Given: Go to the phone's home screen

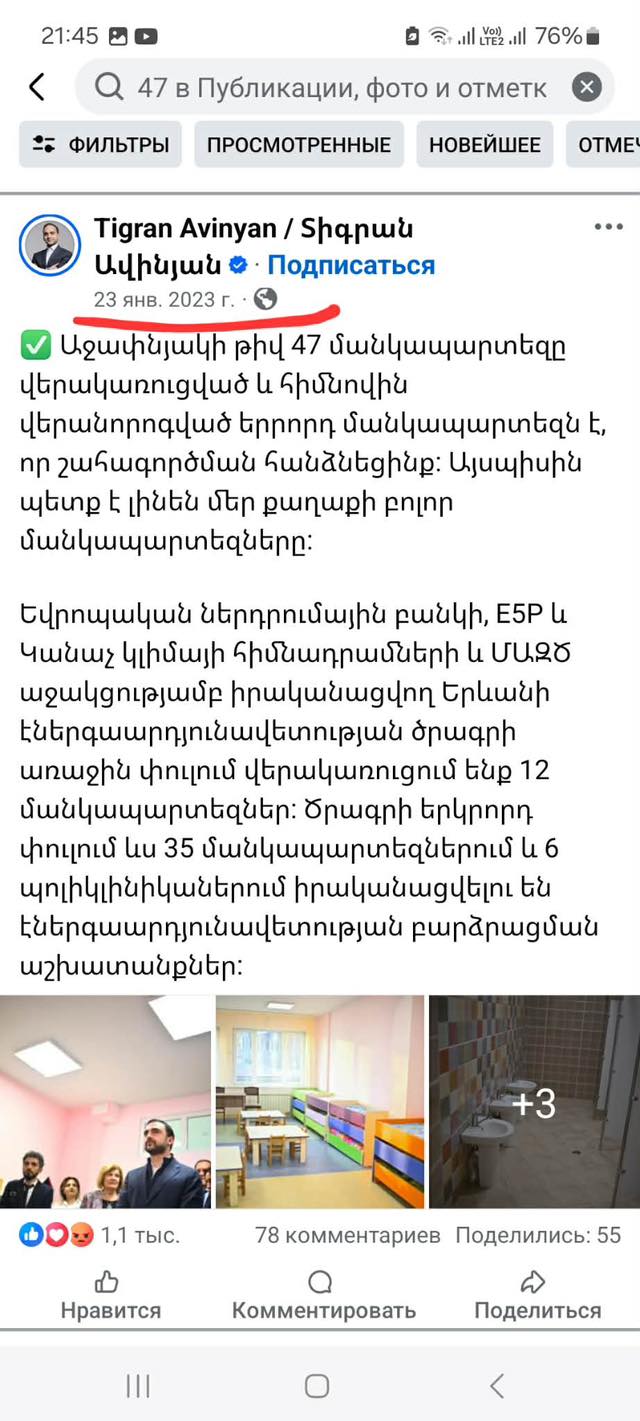Looking at the screenshot, I should [x=317, y=1385].
